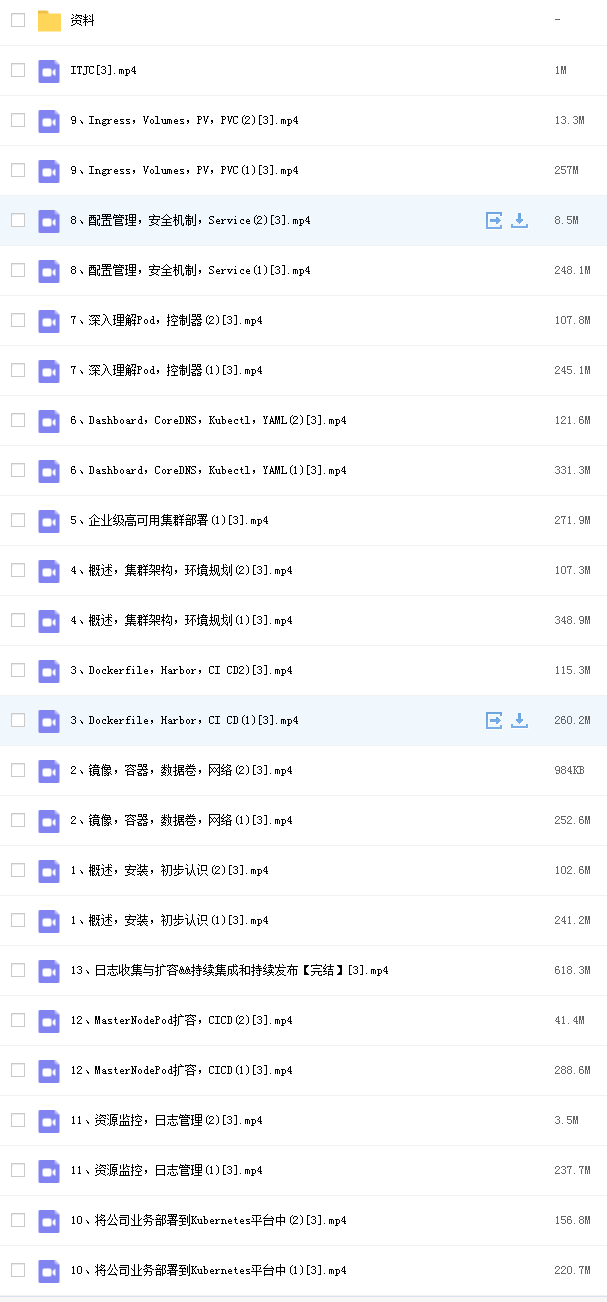Check the box for 4、概述，集群架构，环境规划(2)[3].mp4
Image resolution: width=607 pixels, height=1302 pixels.
(18, 570)
